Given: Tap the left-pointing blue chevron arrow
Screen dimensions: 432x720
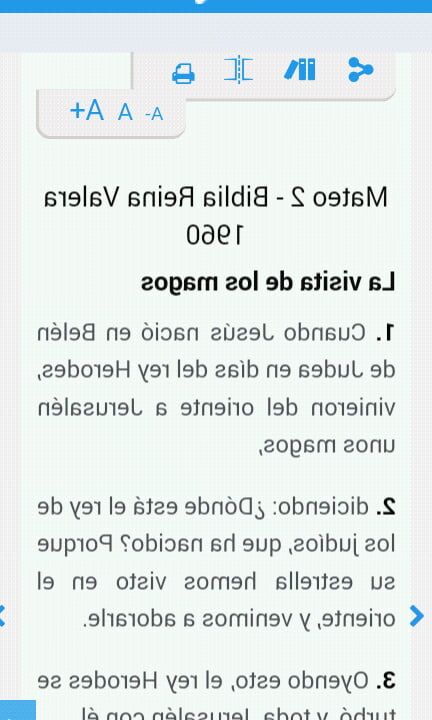Looking at the screenshot, I should [2, 616].
